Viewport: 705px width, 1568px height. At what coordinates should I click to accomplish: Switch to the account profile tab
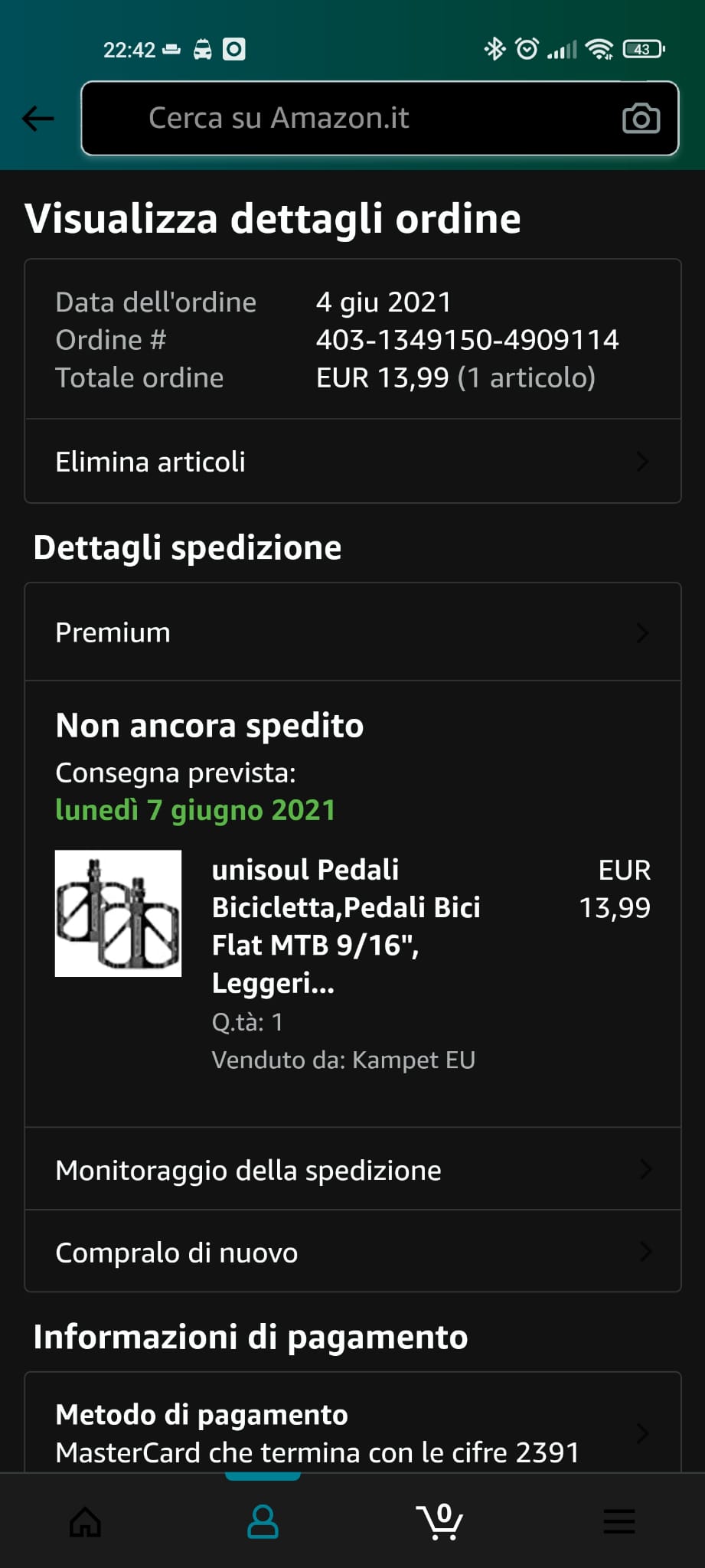263,1521
